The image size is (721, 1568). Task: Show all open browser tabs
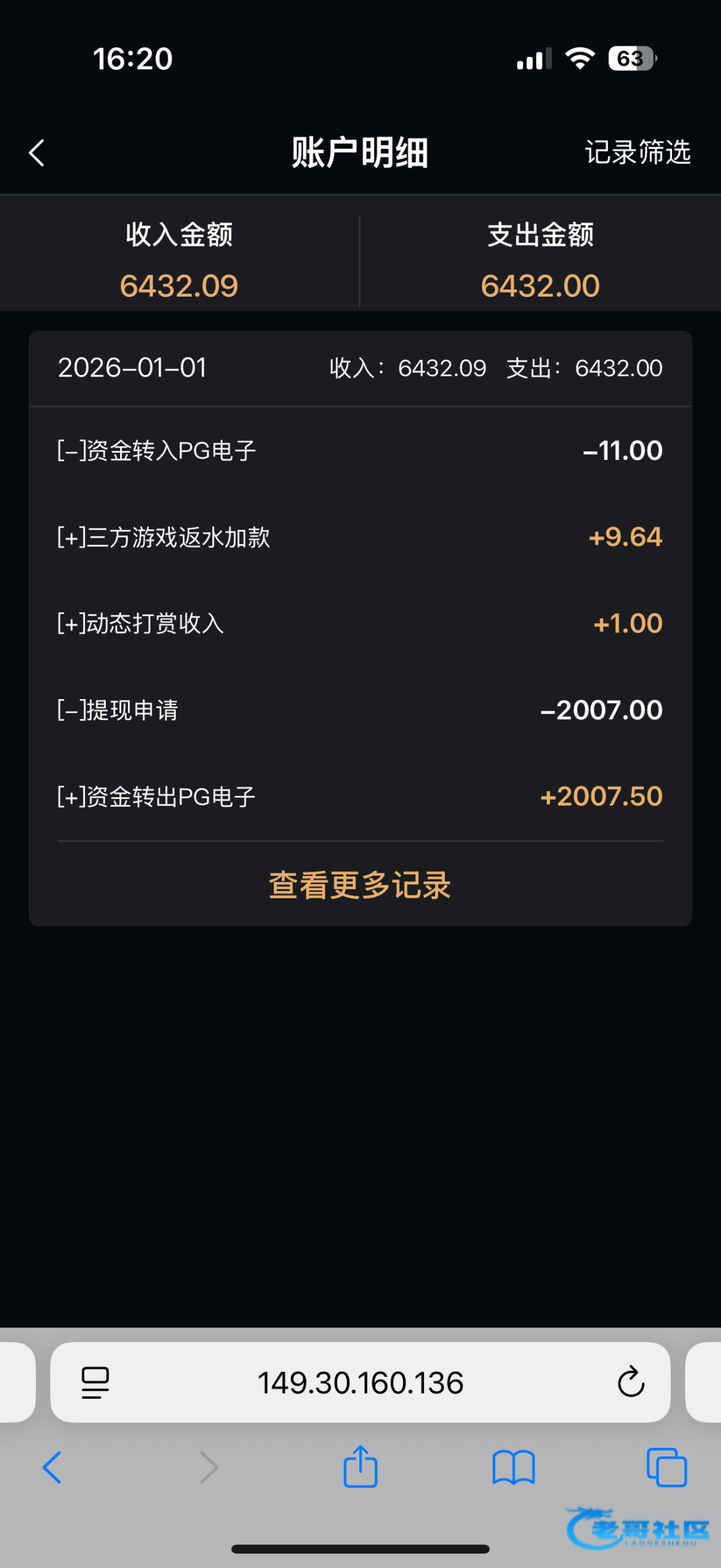(x=666, y=1467)
